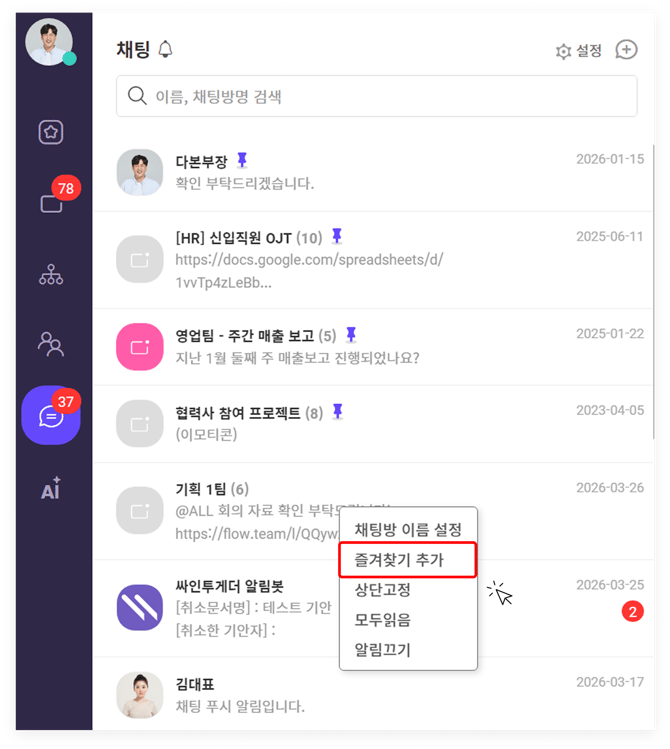The height and width of the screenshot is (749, 670).
Task: Open the sidebar item with 78 badge
Action: [51, 203]
